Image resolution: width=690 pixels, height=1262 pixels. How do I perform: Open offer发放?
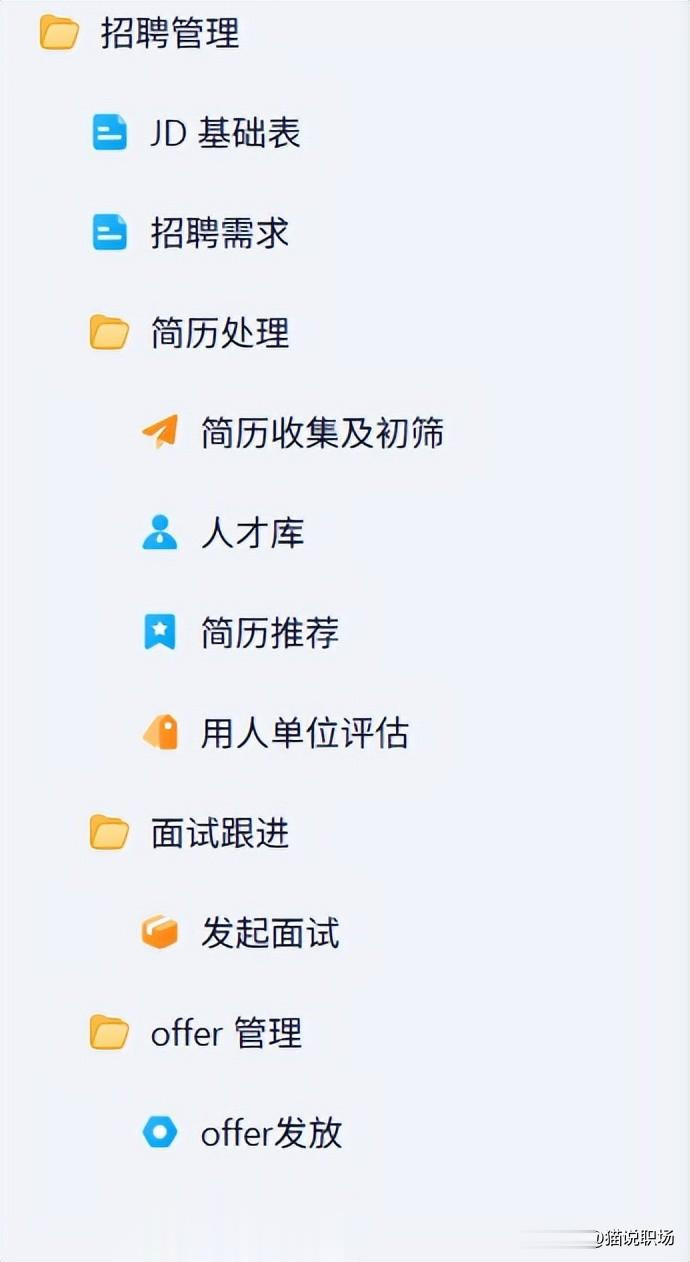(x=271, y=1133)
